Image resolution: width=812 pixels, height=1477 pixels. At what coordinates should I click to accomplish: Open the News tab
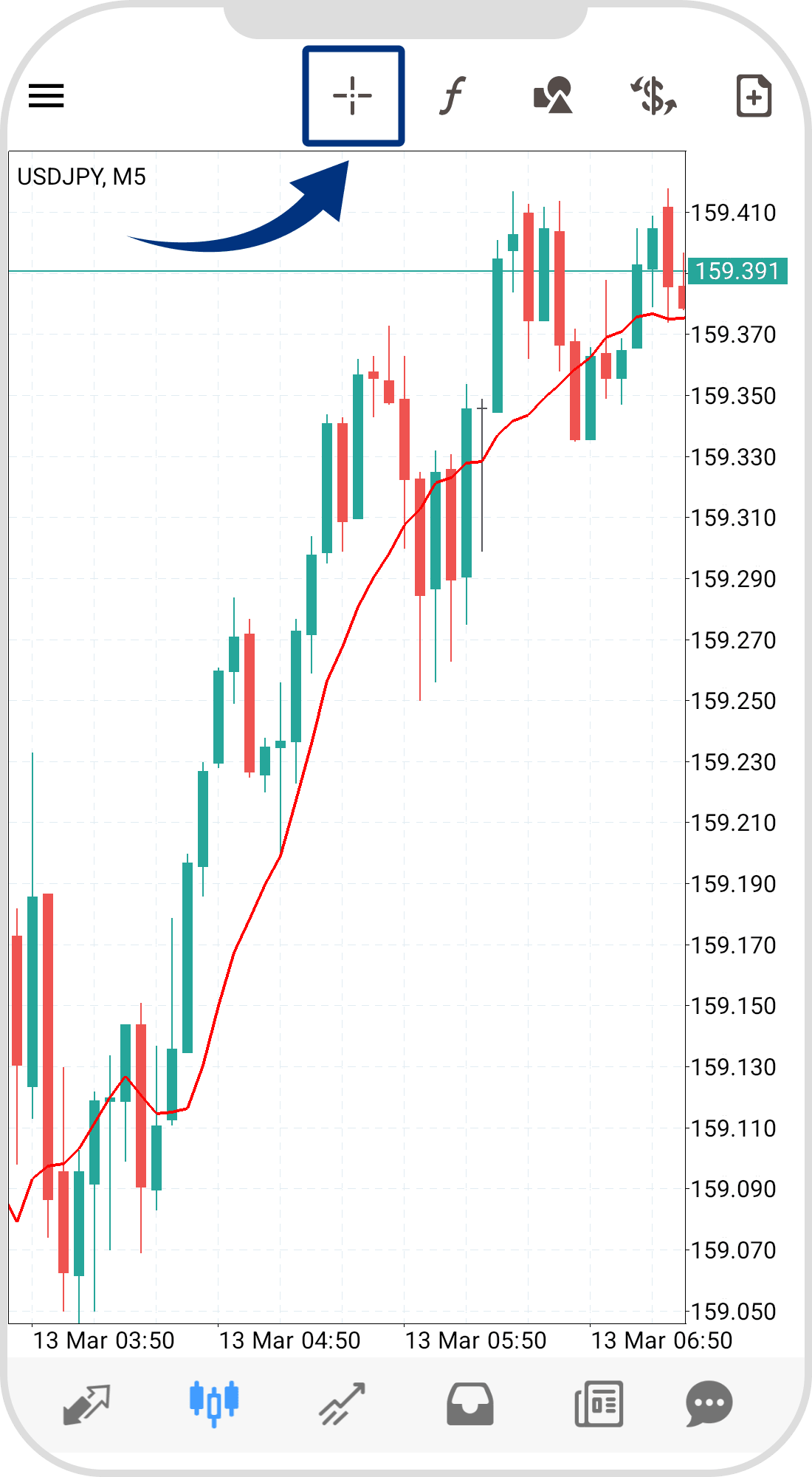pos(599,1403)
